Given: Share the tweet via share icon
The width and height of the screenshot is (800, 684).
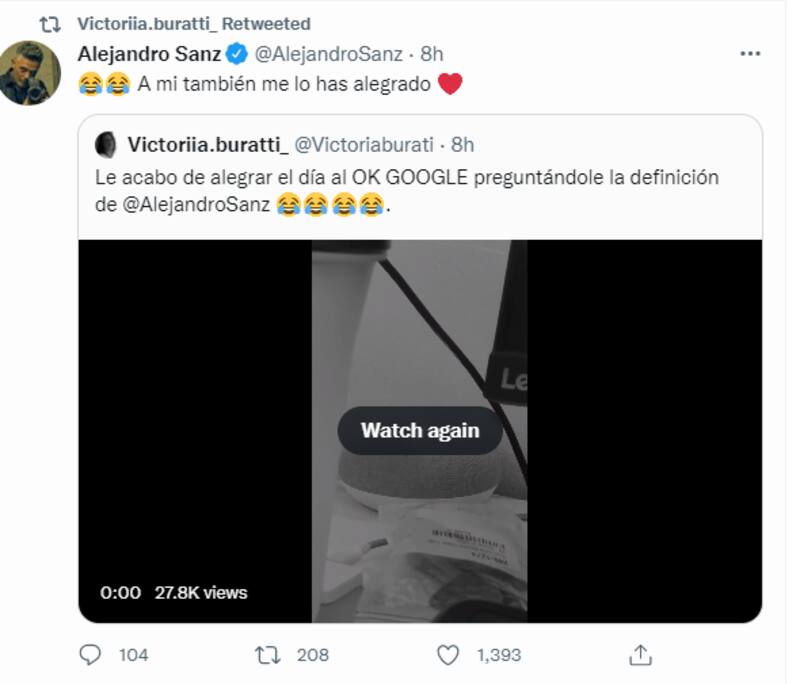Looking at the screenshot, I should pos(640,655).
